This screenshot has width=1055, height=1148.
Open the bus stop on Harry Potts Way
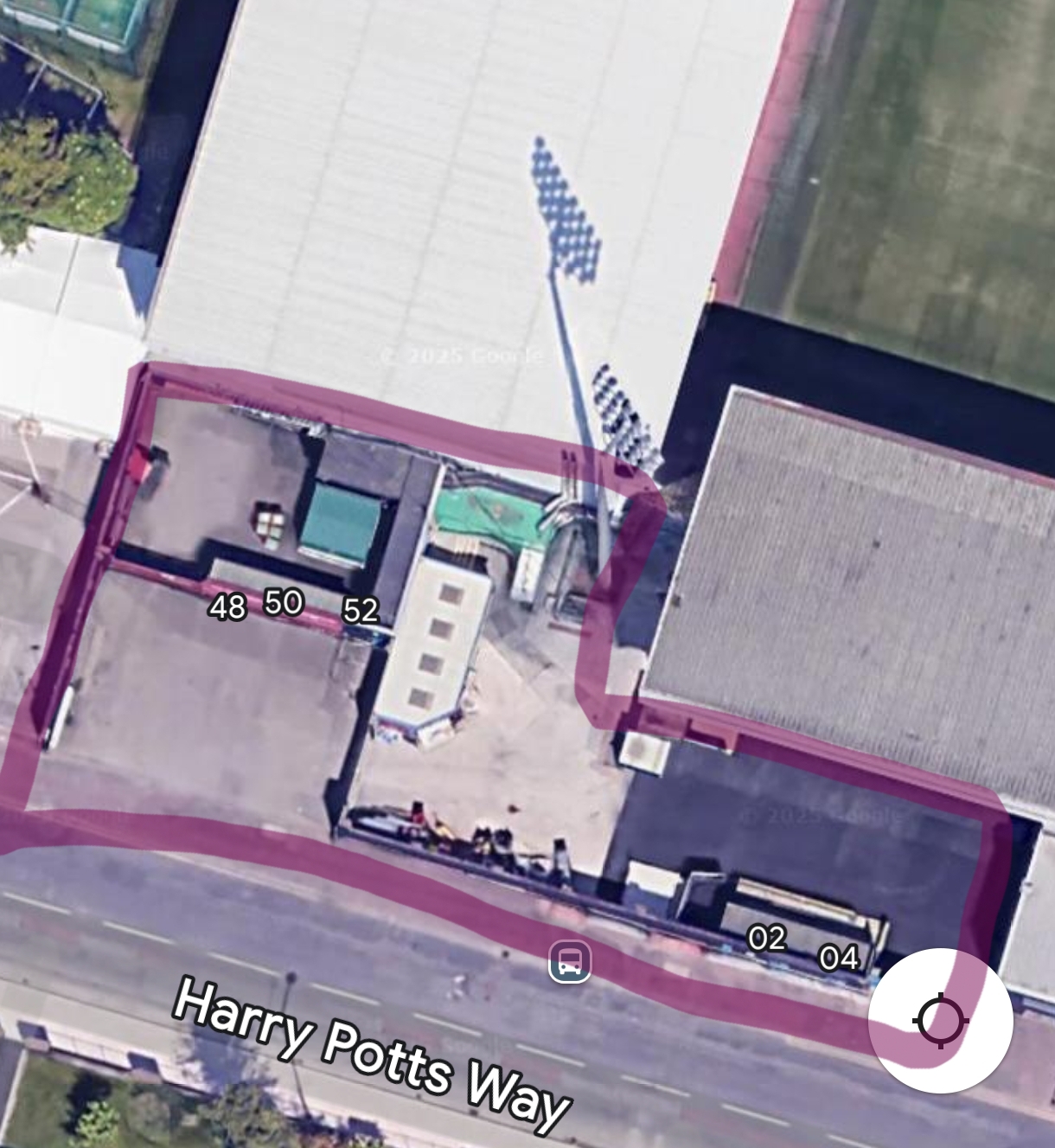click(570, 961)
